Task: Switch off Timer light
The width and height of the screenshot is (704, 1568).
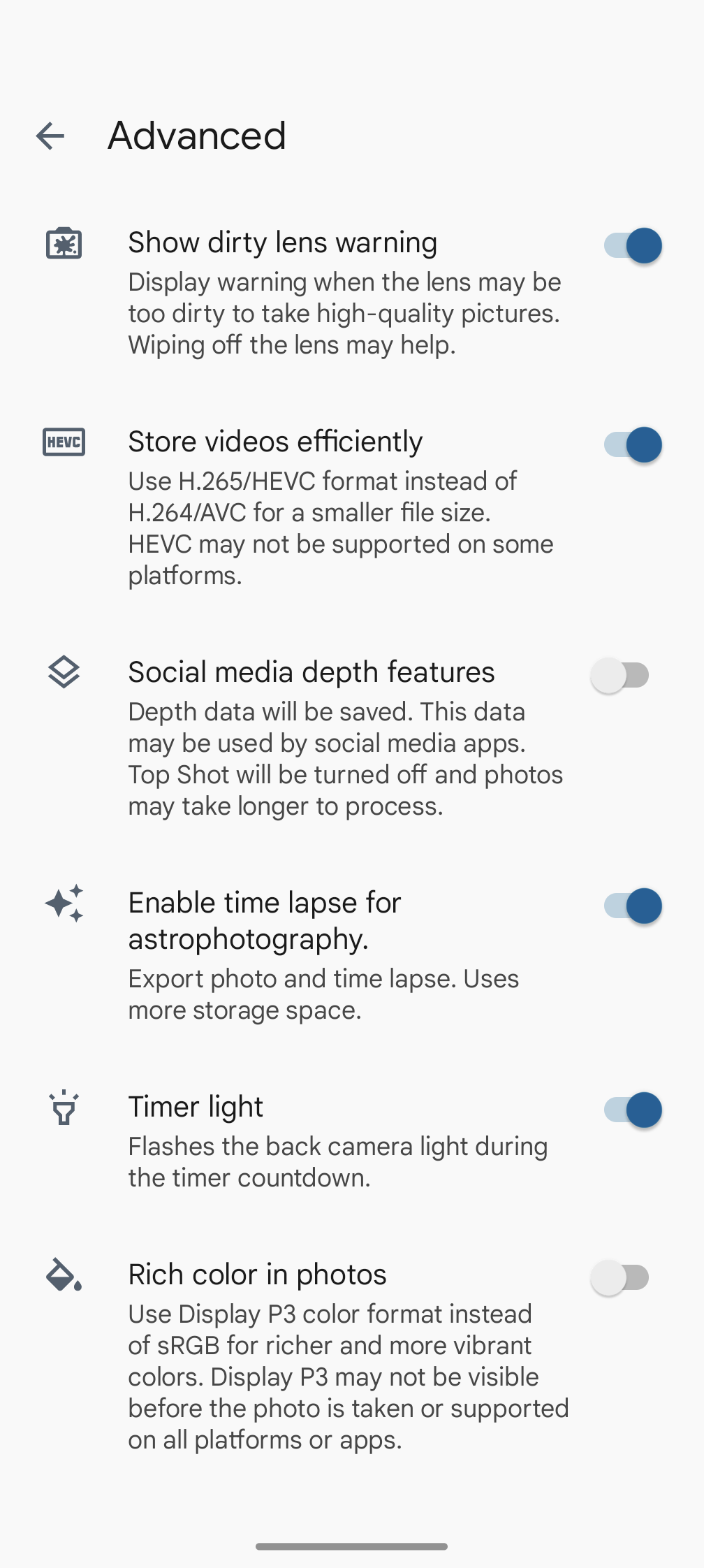Action: tap(632, 1110)
